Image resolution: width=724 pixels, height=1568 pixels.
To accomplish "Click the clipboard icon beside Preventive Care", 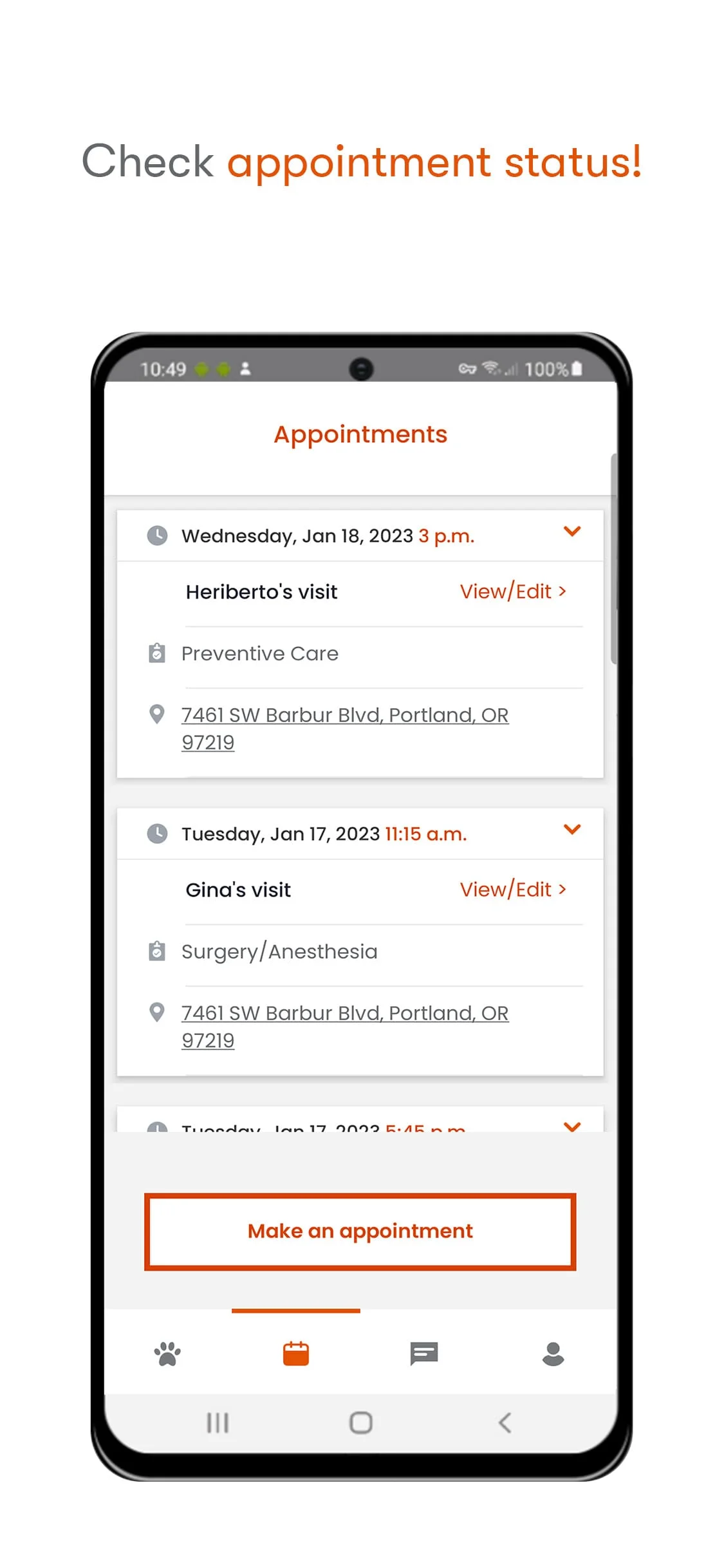I will tap(156, 653).
